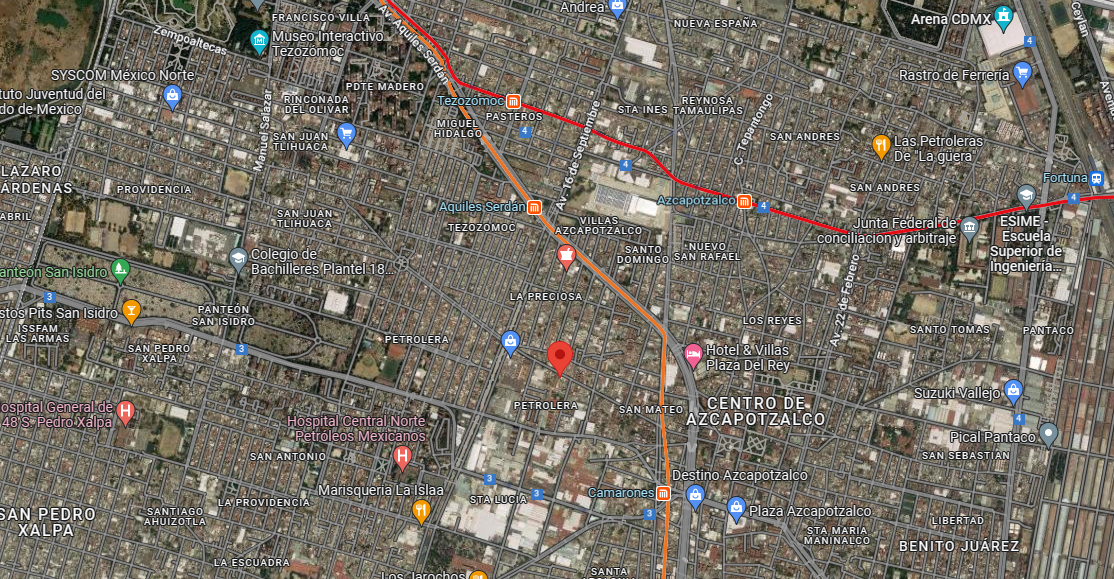This screenshot has width=1114, height=579.
Task: View Suzuki Vallejo dealership marker
Action: tap(1014, 391)
